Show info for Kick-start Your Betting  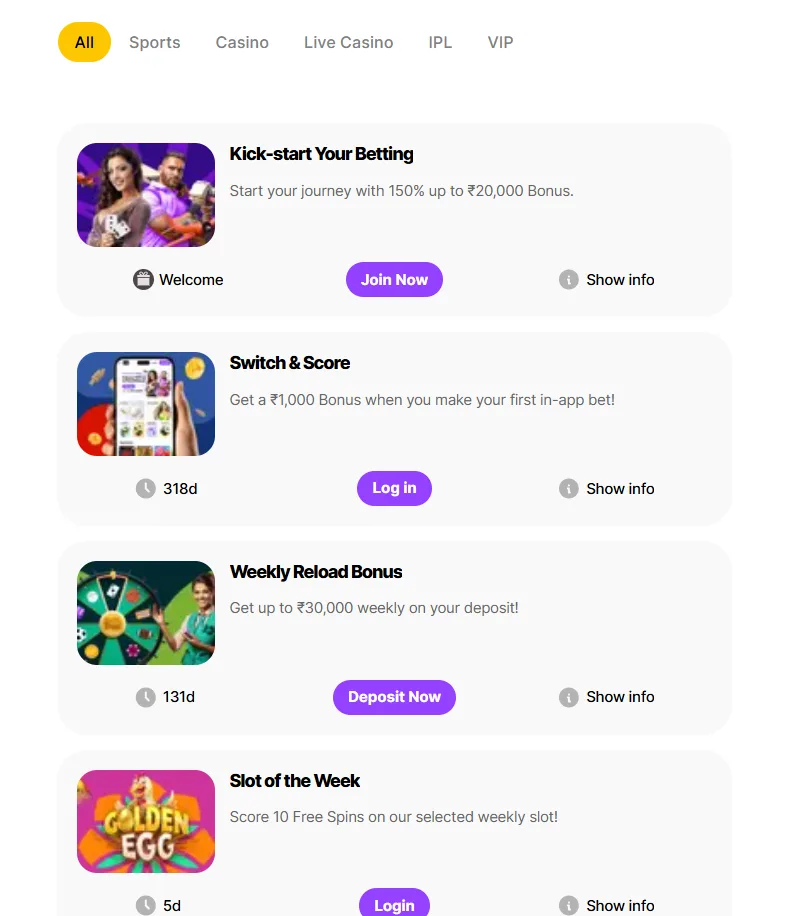click(x=607, y=280)
